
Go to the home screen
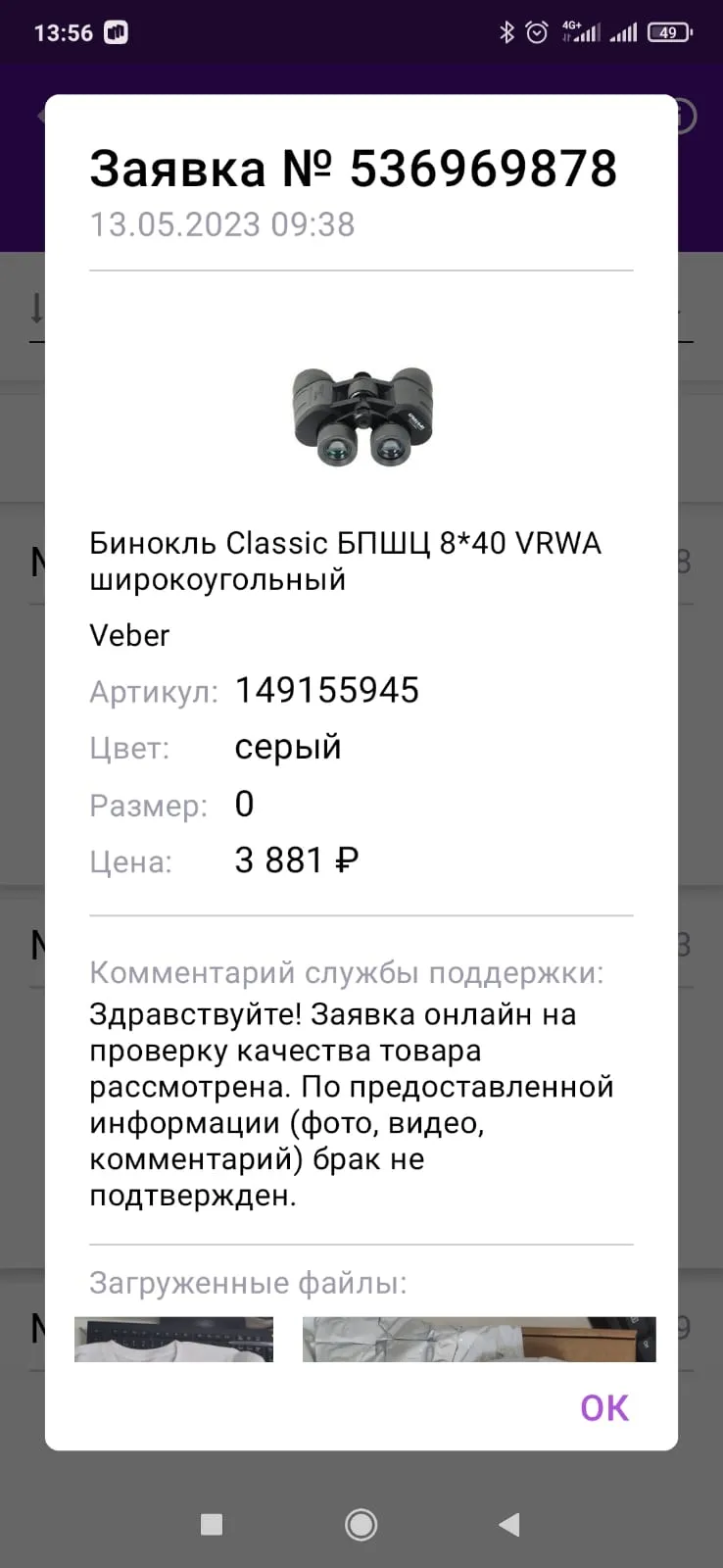coord(361,1524)
